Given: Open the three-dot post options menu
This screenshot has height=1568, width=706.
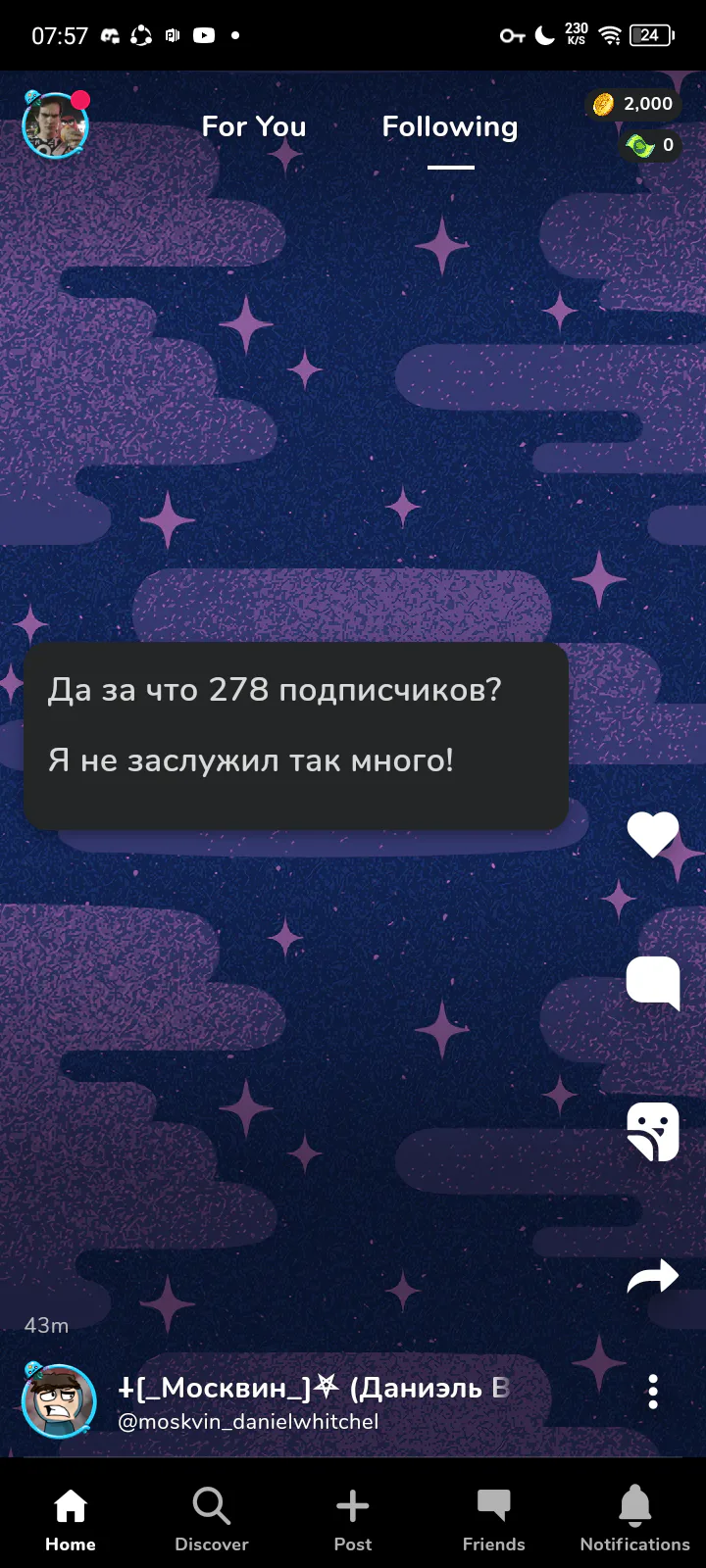Looking at the screenshot, I should tap(653, 1392).
